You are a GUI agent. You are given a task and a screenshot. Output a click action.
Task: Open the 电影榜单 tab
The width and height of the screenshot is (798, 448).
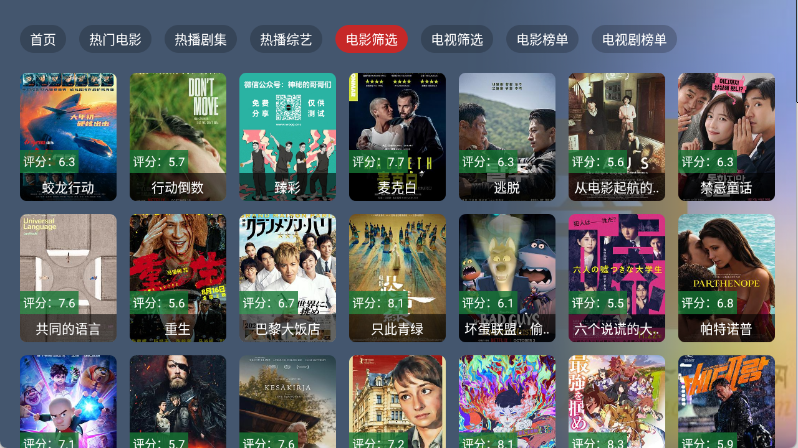[542, 40]
